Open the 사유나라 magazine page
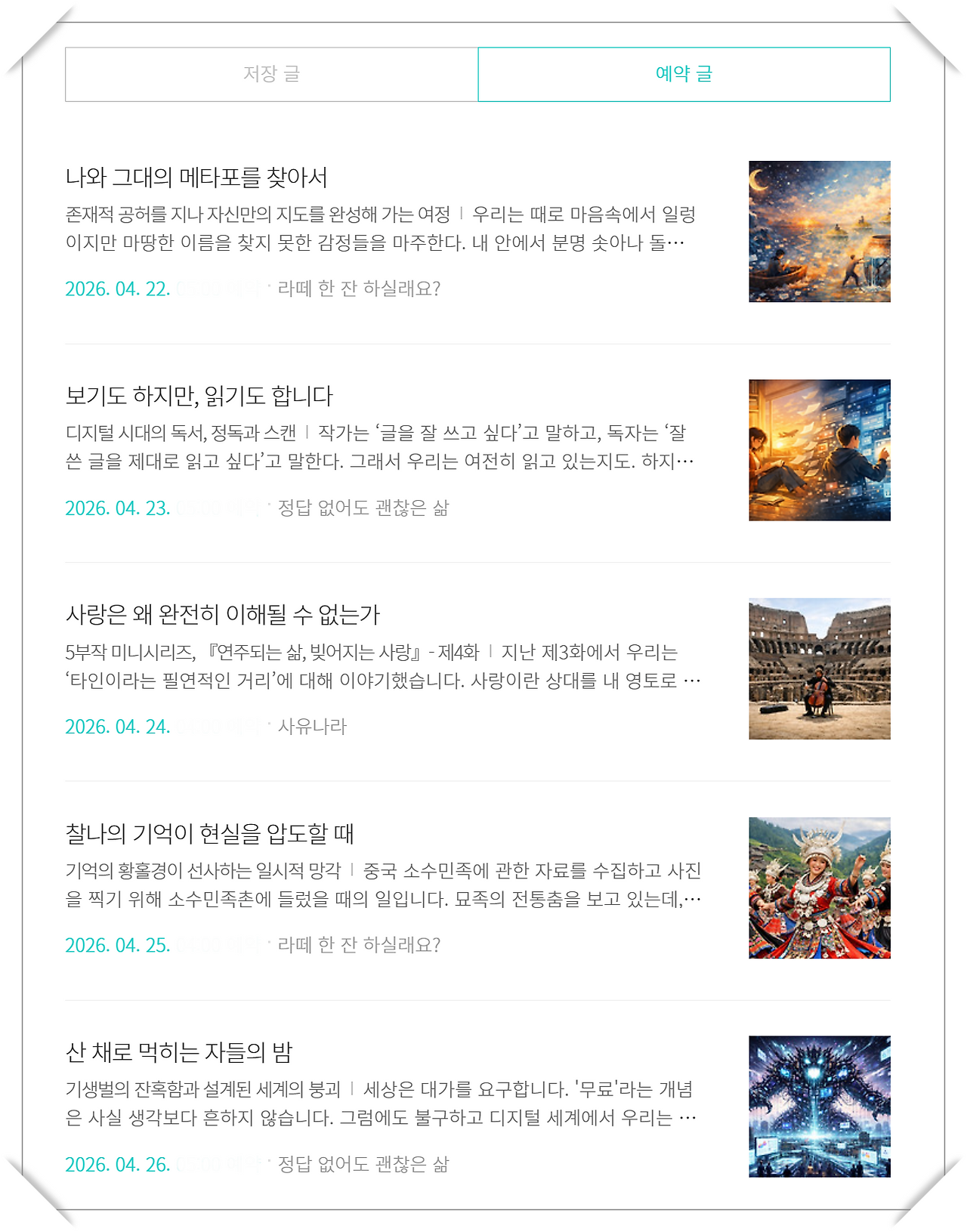This screenshot has width=967, height=1232. (311, 727)
